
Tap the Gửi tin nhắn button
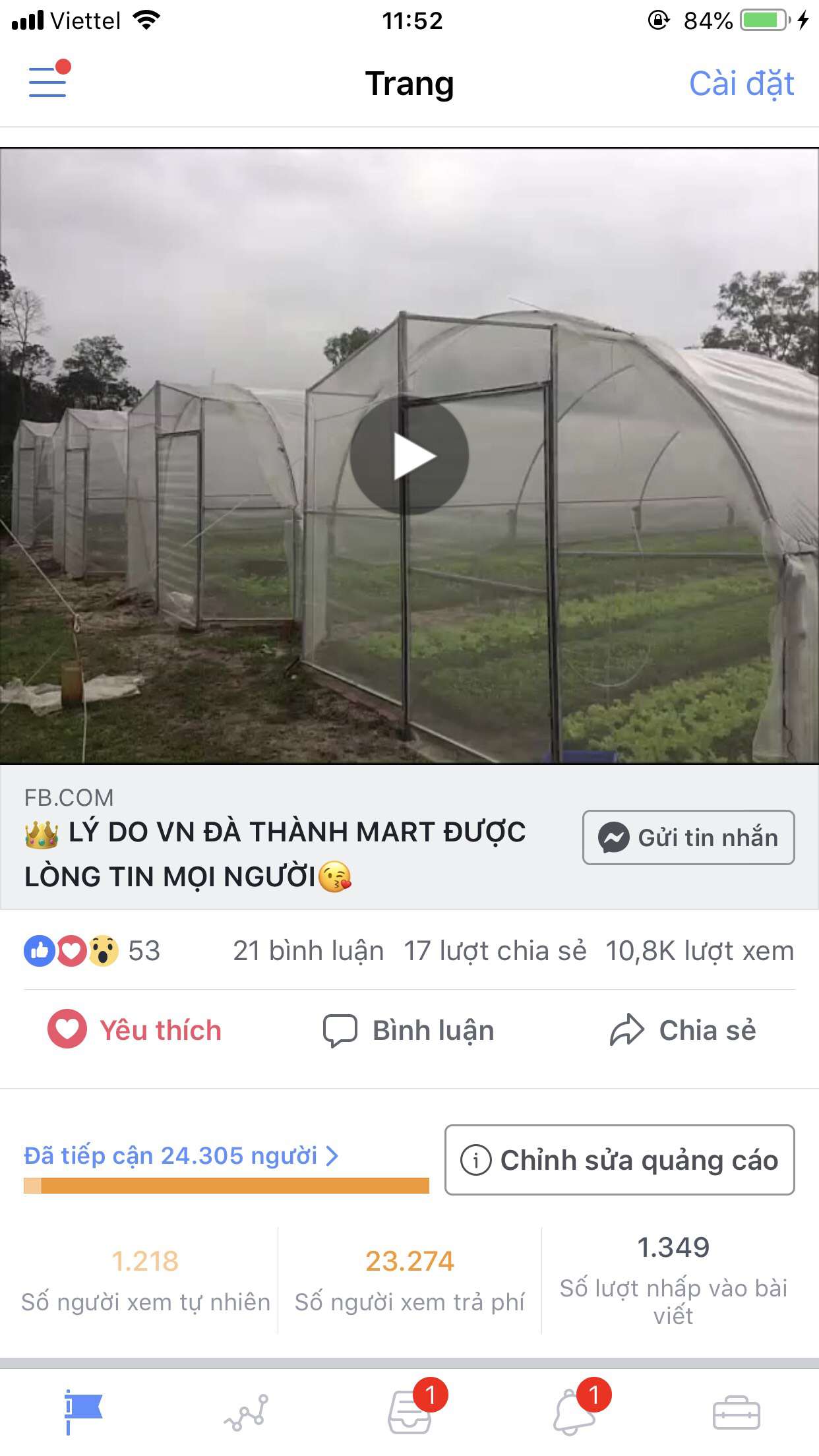pyautogui.click(x=688, y=838)
